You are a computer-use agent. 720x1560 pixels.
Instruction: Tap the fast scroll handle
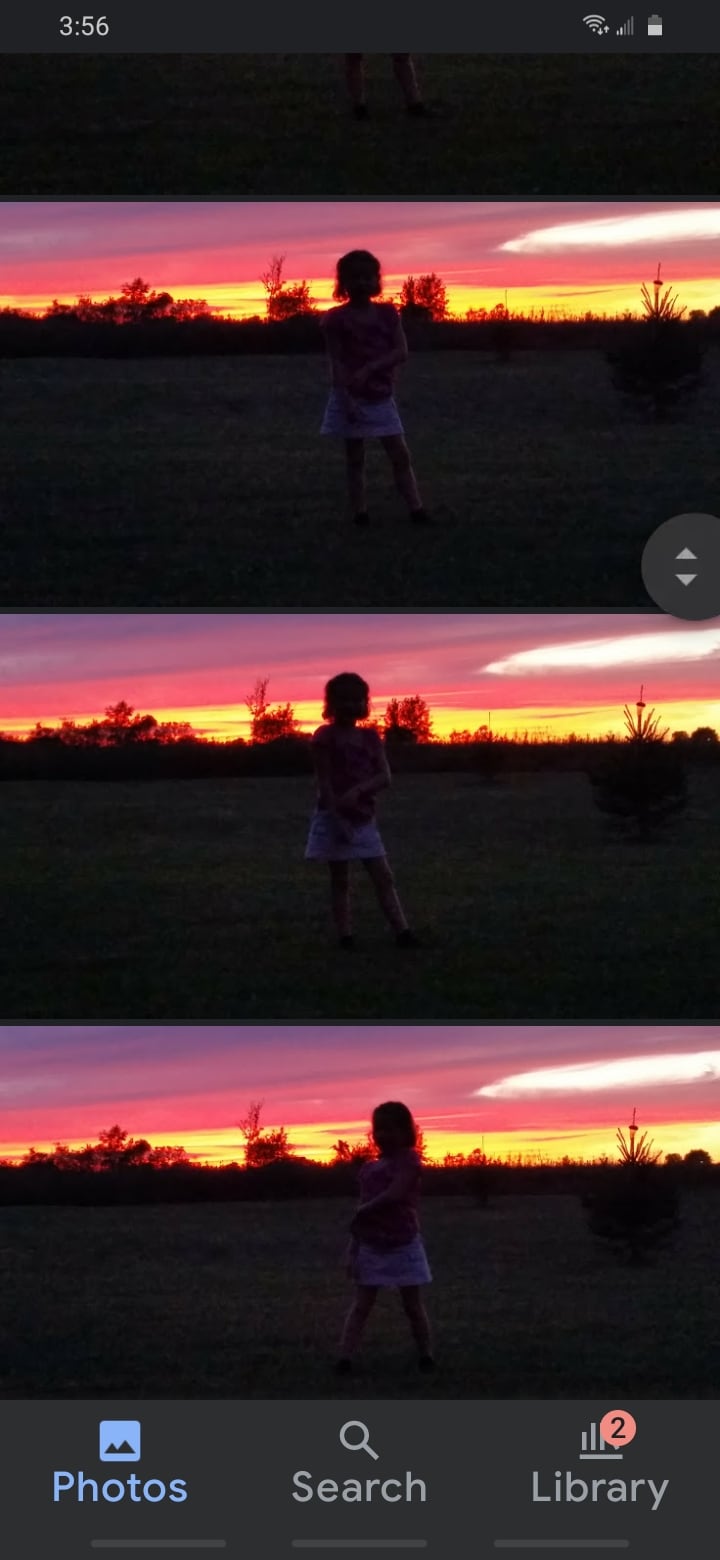686,566
